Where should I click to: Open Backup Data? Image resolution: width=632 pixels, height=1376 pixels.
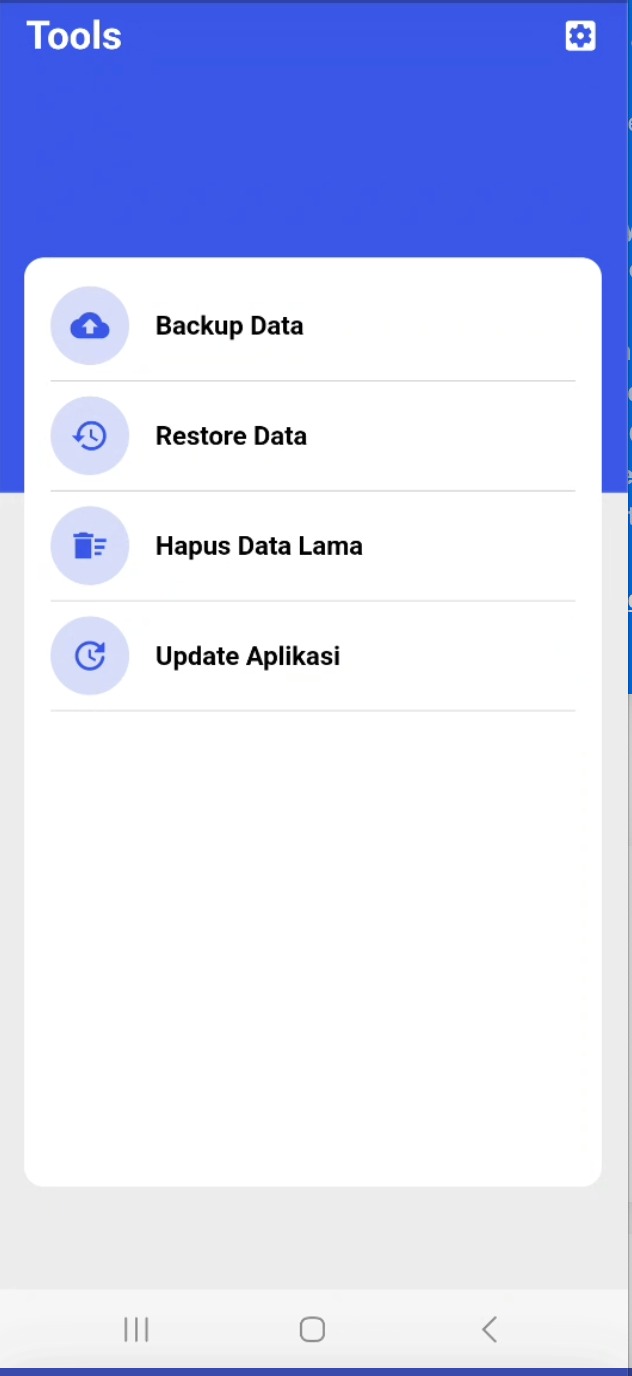229,326
